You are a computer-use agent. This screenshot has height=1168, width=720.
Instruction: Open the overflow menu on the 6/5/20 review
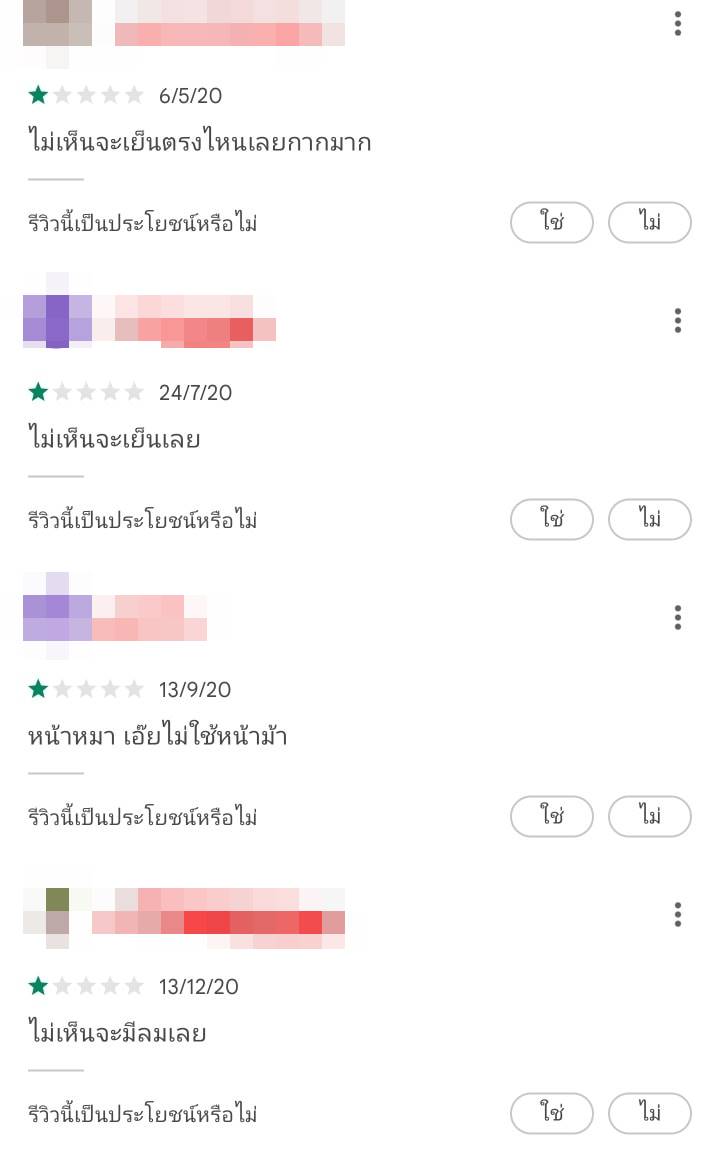click(678, 24)
